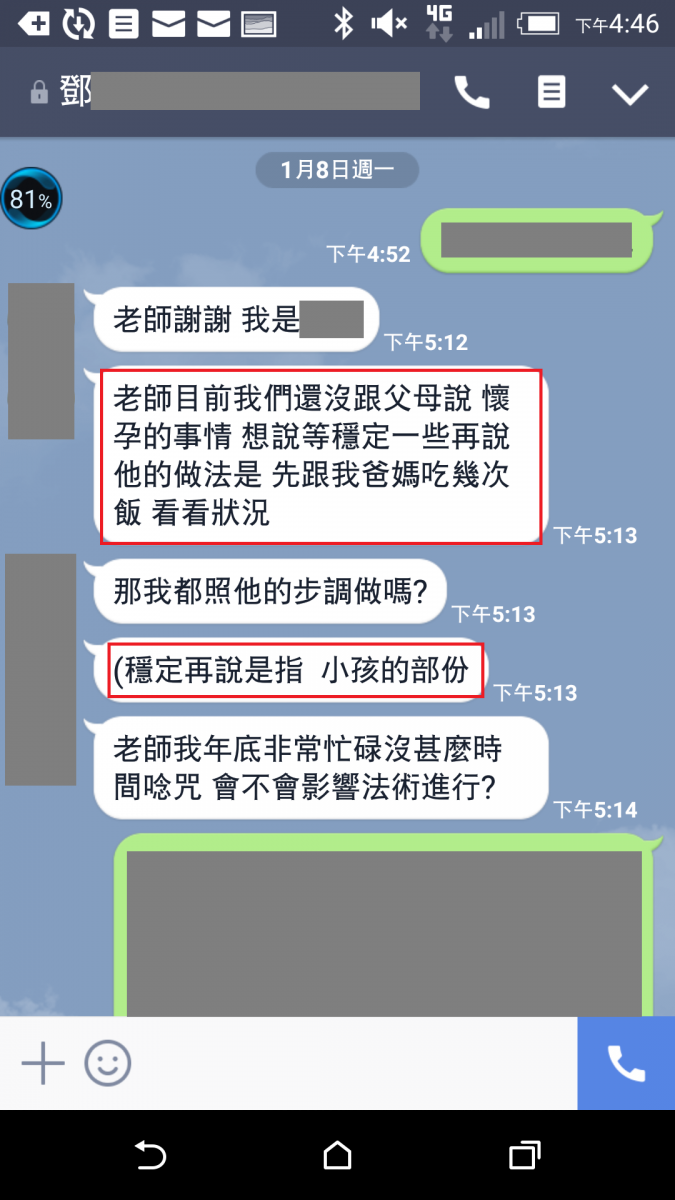
Task: Start a voice call from the header
Action: tap(472, 93)
